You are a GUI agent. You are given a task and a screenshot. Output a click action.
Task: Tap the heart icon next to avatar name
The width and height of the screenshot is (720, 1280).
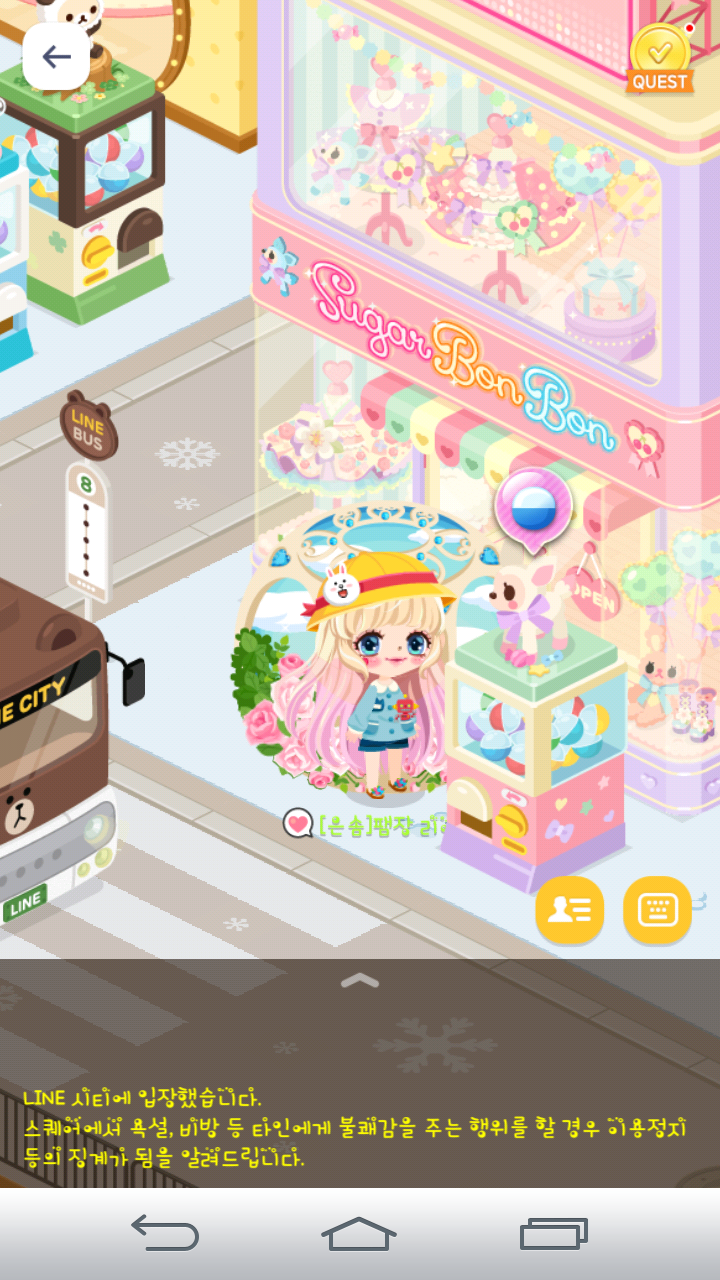click(297, 823)
